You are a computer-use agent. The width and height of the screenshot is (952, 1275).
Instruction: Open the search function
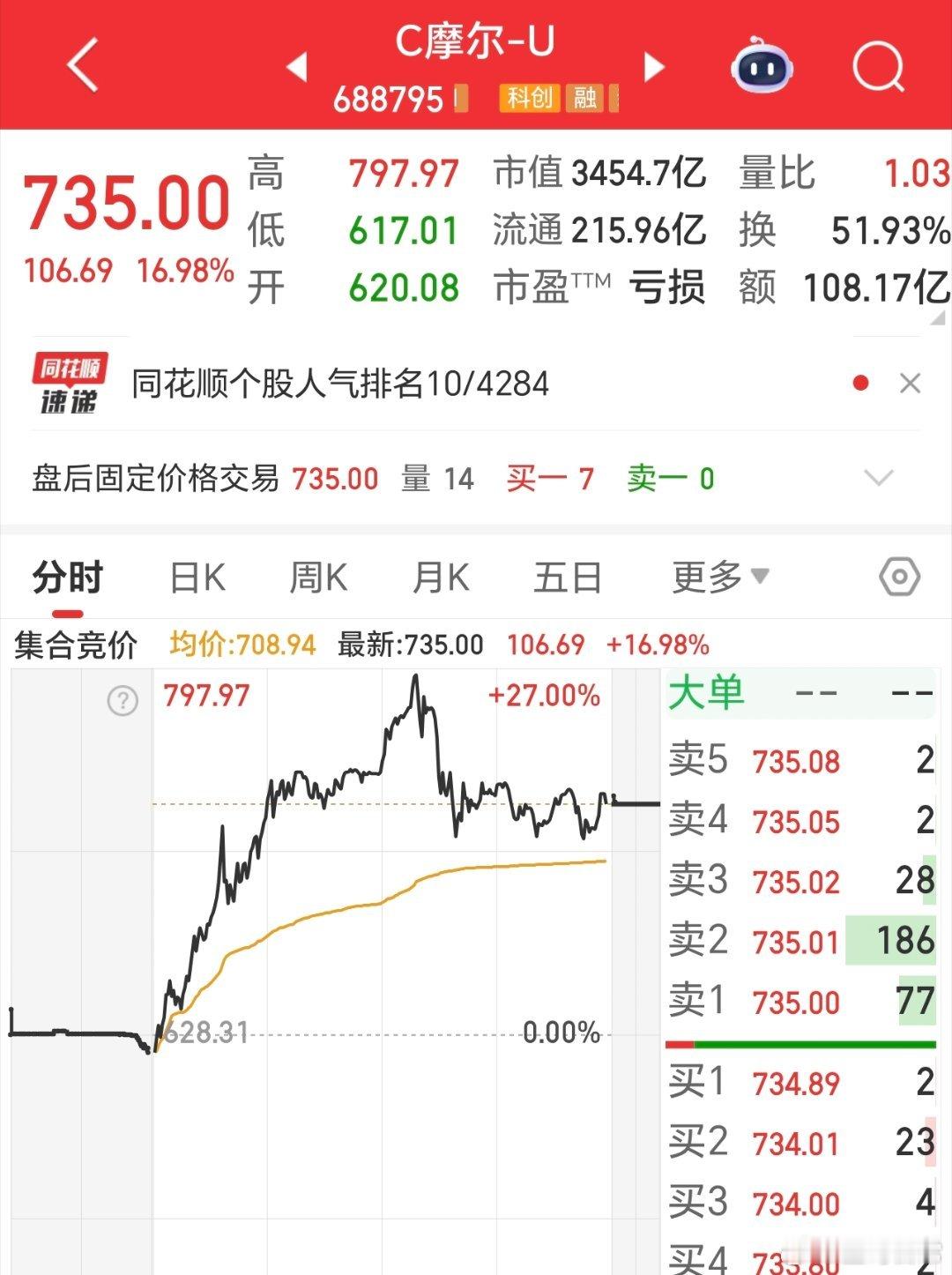pos(877,66)
